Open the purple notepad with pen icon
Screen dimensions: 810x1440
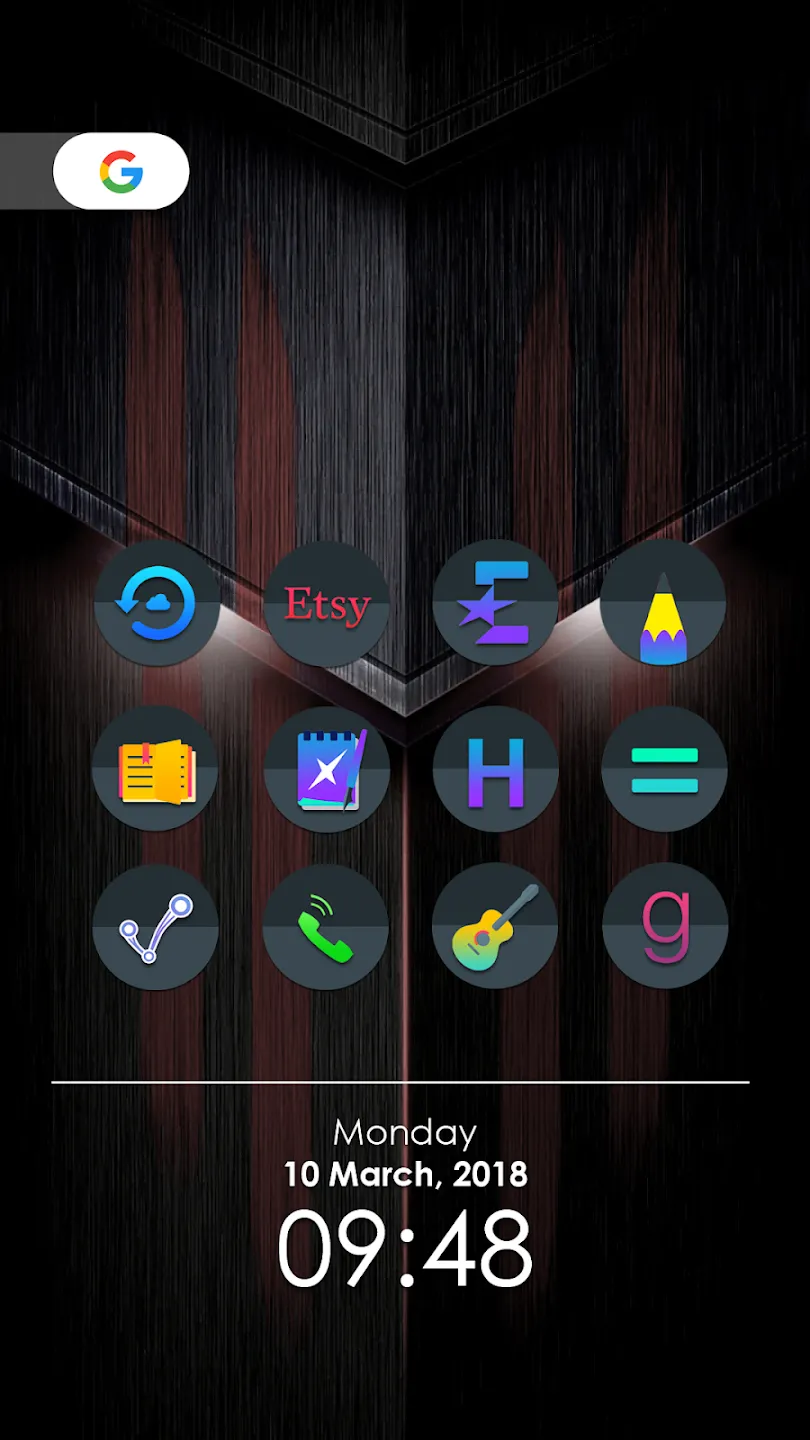(x=326, y=769)
